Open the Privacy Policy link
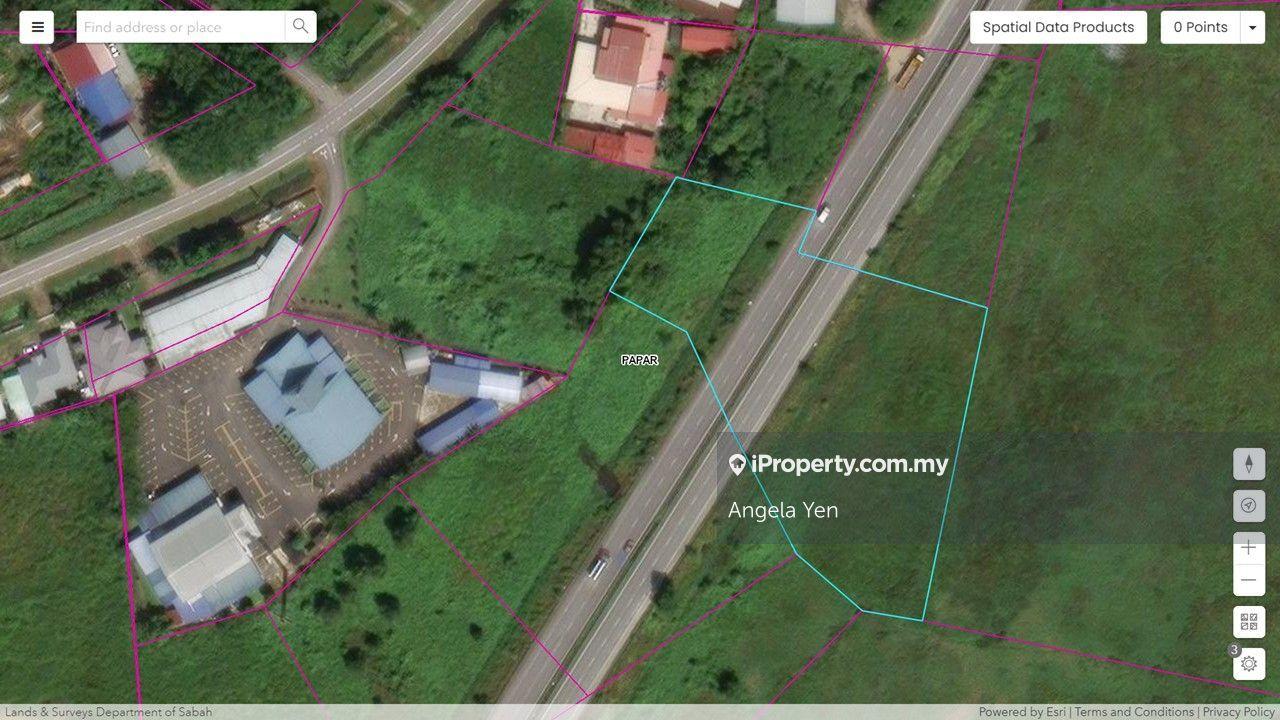 1238,712
